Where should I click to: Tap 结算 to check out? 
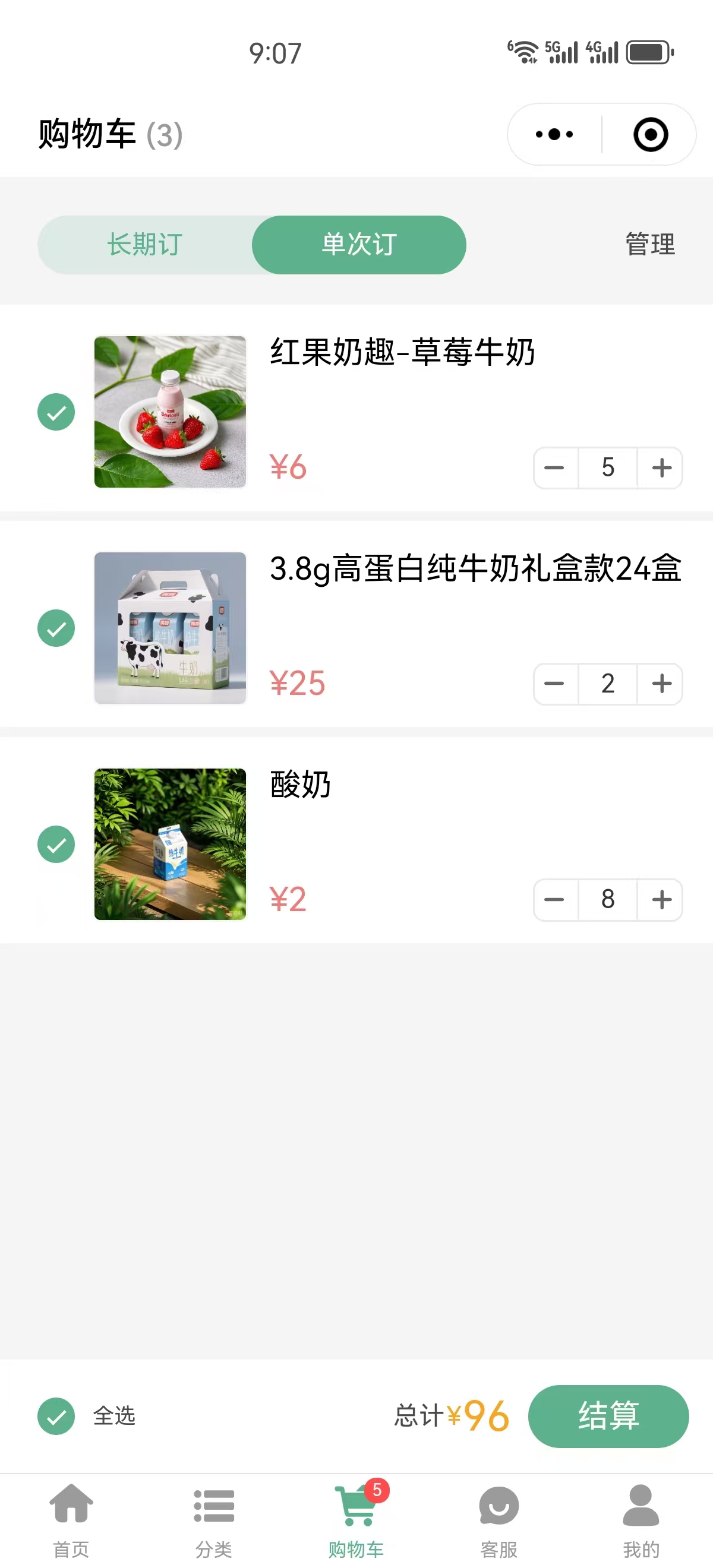point(608,1416)
